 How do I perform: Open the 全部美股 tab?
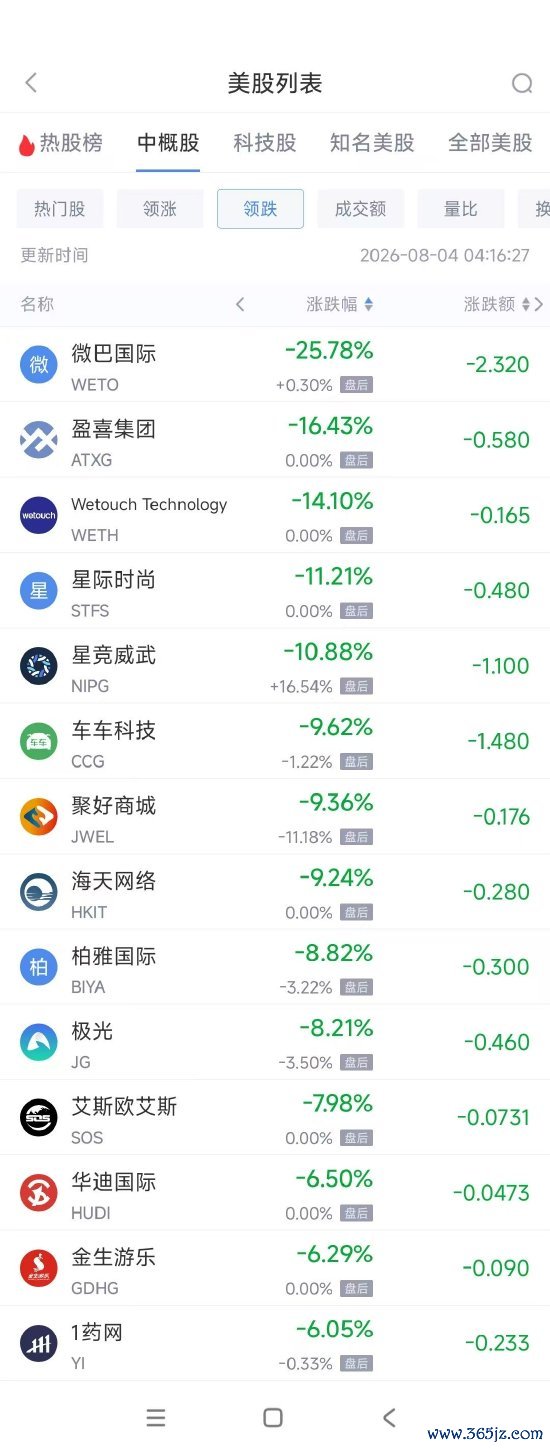[490, 143]
